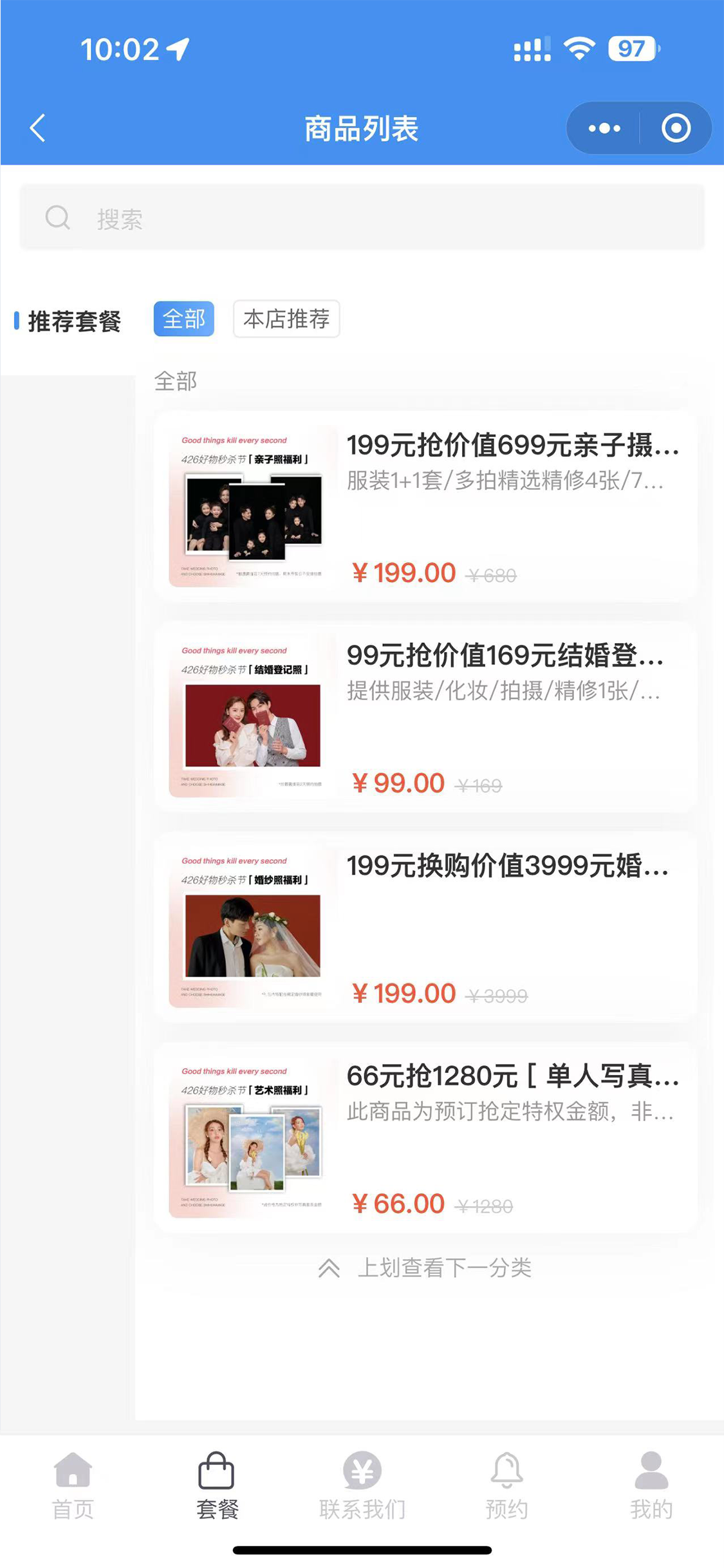Screen dimensions: 724x1568
Task: Open the 199元 亲子摄影 package
Action: (425, 507)
